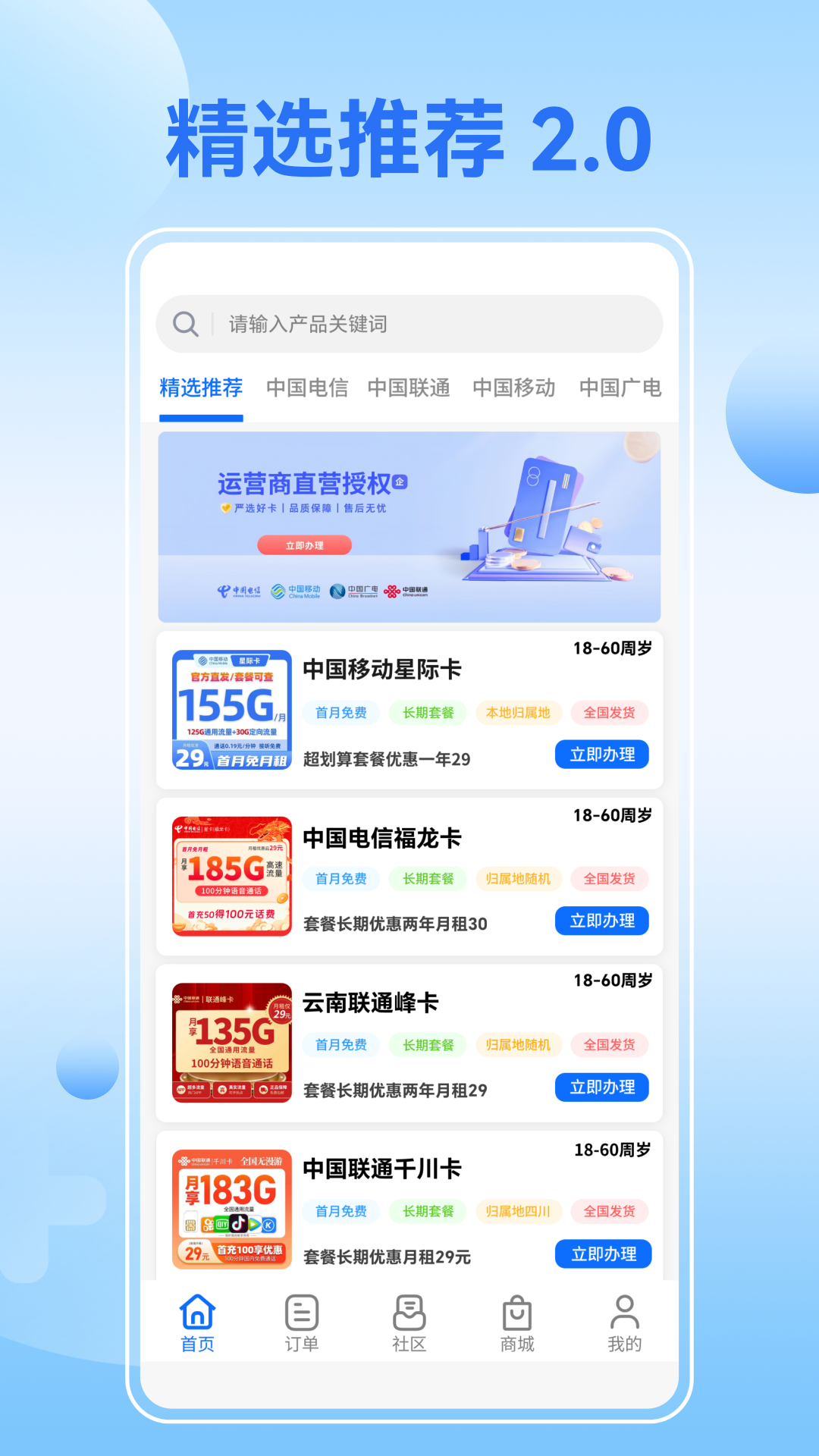Tap 立即办理 for 云南联通峰卡
Screen dimensions: 819x1456
(x=602, y=1087)
